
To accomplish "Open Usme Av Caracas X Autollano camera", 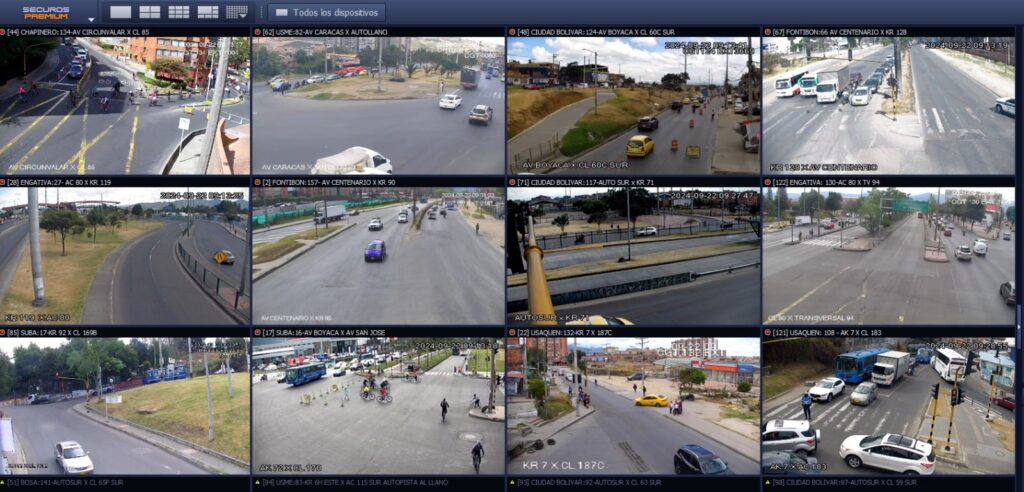I will [378, 105].
